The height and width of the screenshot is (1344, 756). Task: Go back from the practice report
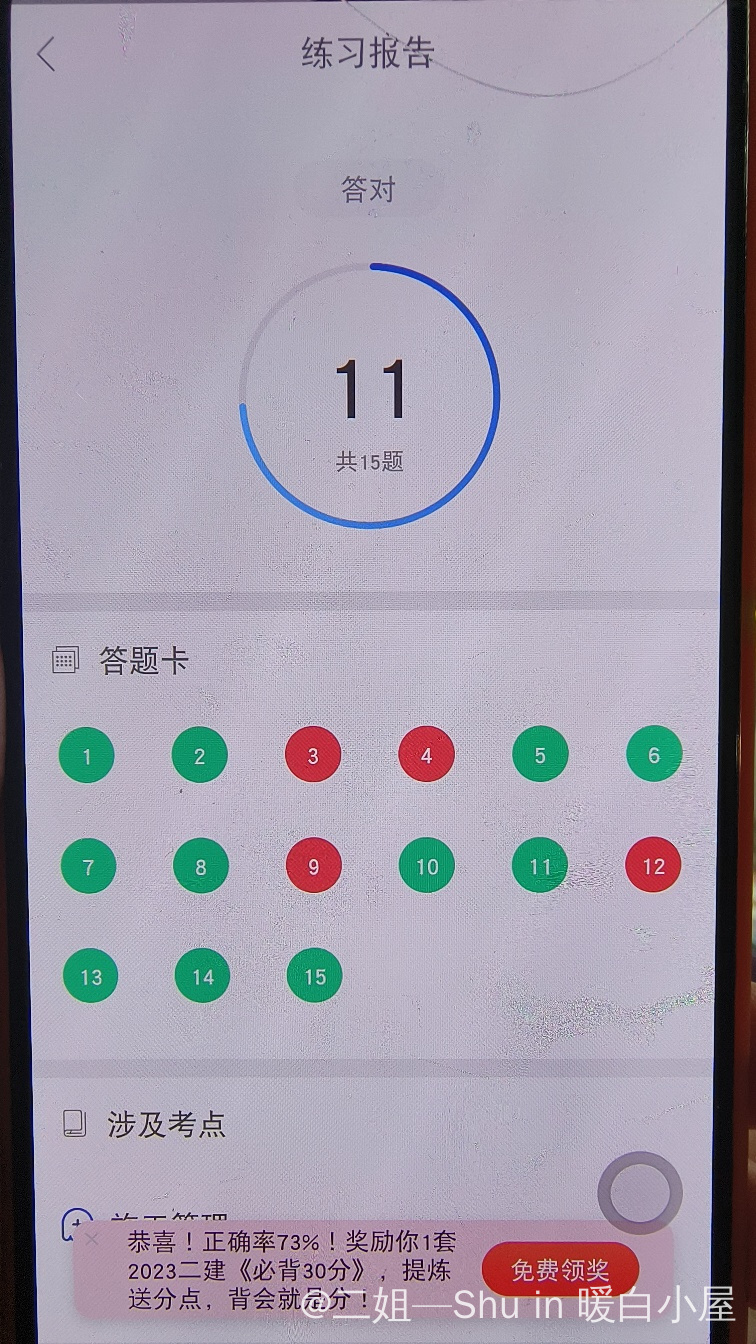(45, 54)
